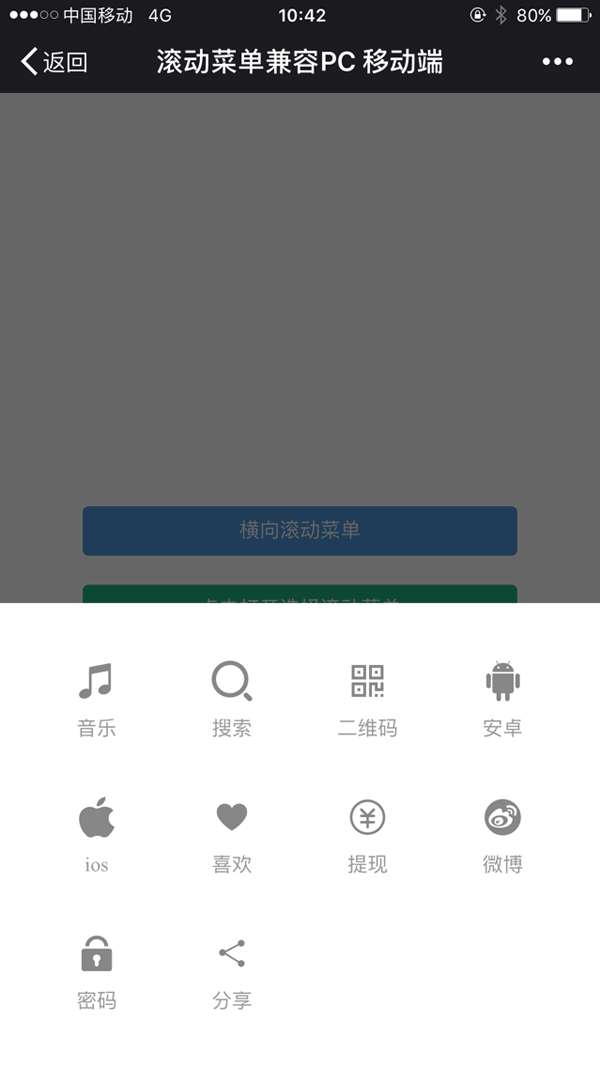Choose the 搜索 search option
This screenshot has height=1067, width=600.
pos(232,699)
